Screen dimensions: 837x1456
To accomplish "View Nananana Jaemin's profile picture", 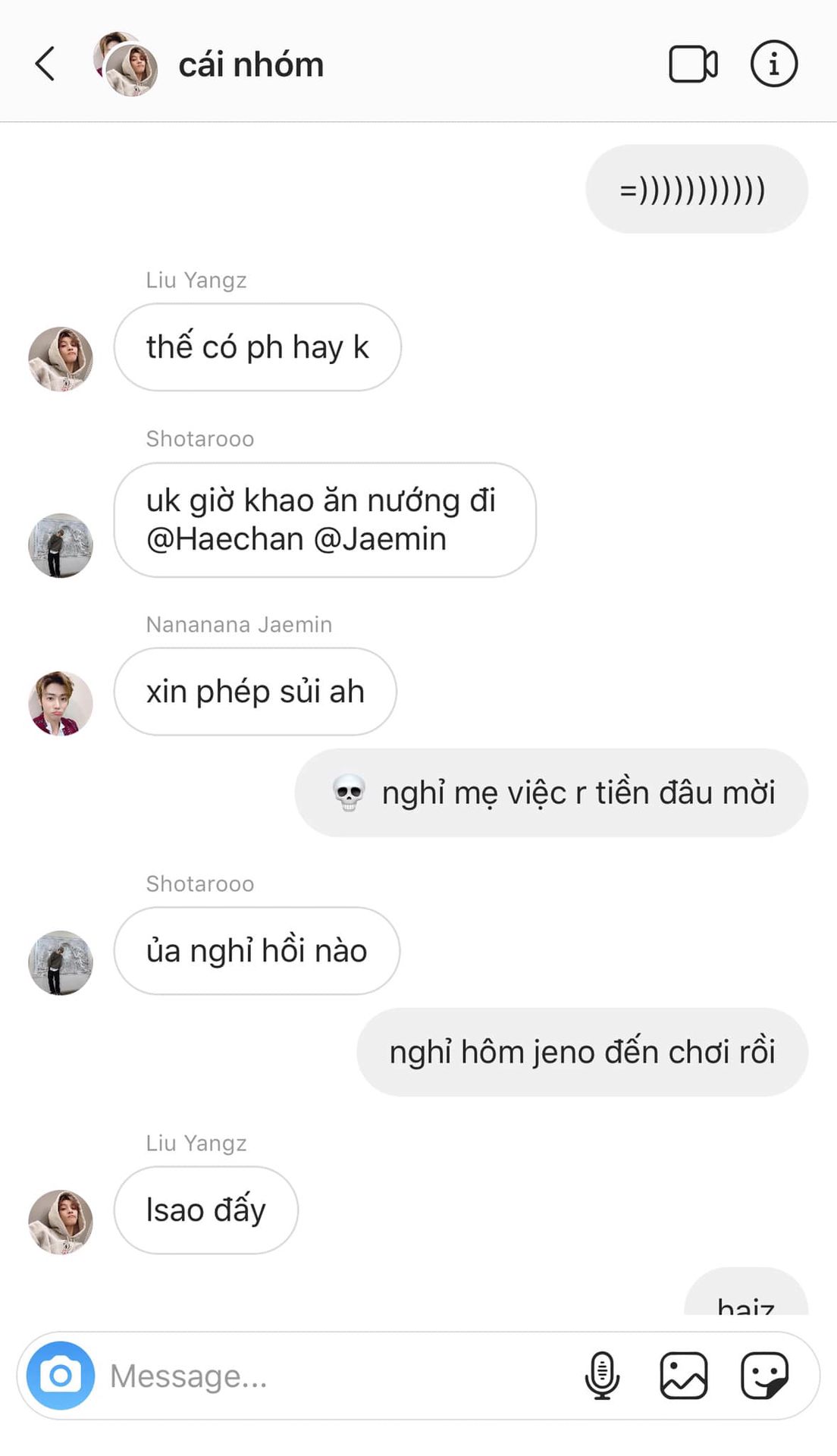I will tap(61, 703).
